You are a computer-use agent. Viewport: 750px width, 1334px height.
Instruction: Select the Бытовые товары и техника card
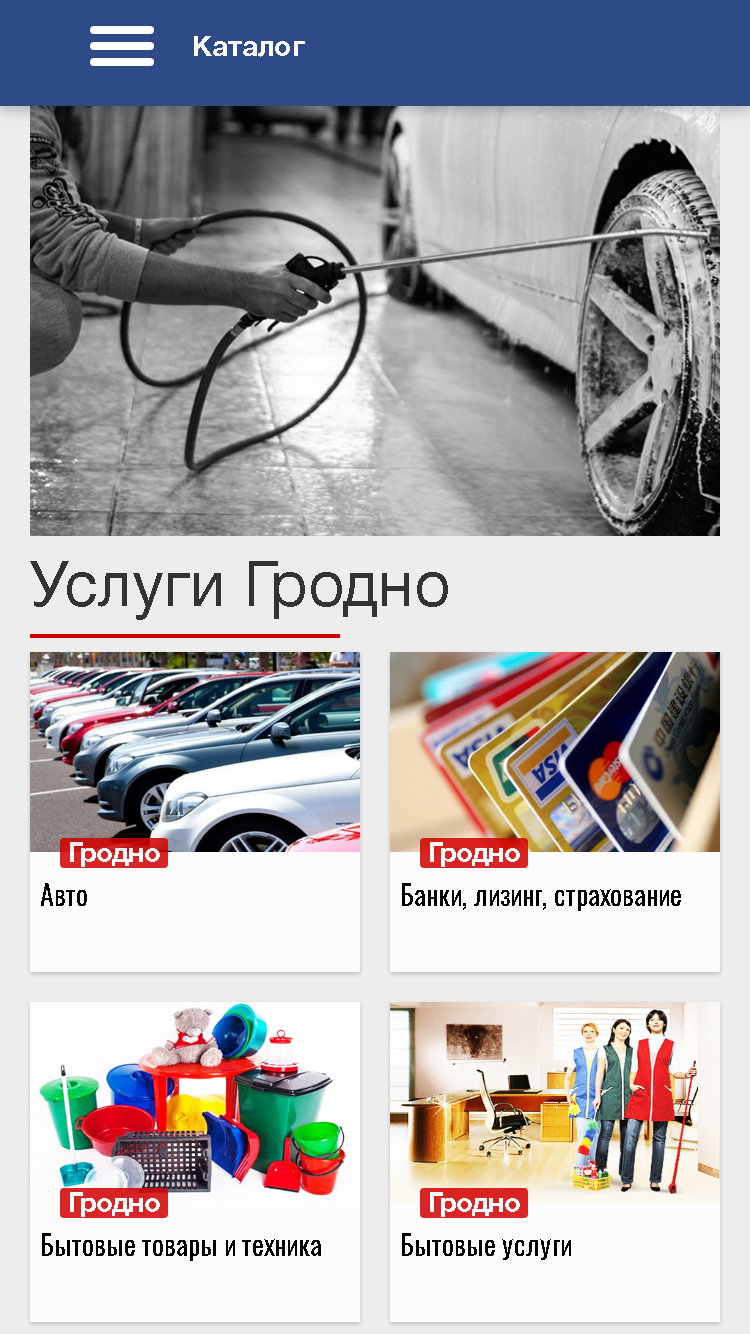(195, 1162)
